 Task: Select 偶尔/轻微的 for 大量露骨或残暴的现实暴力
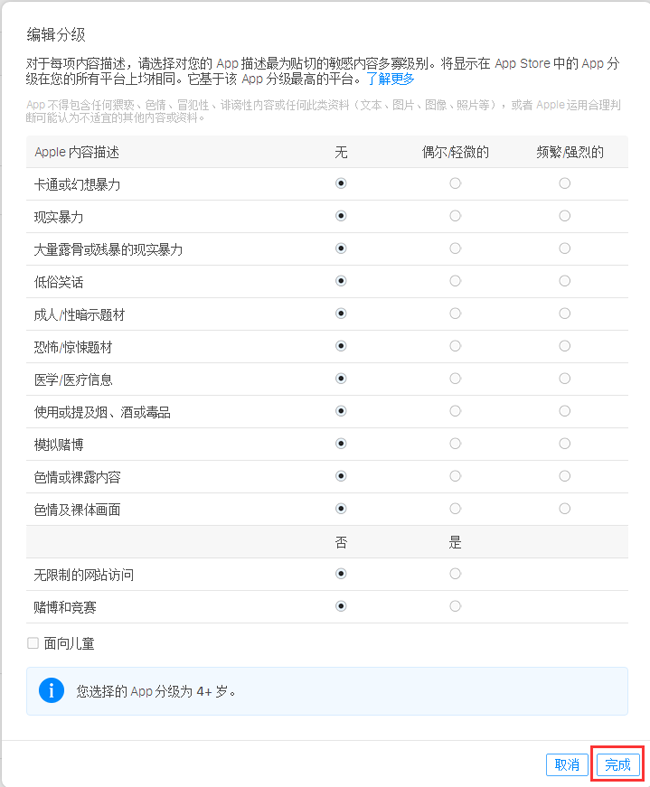[455, 248]
